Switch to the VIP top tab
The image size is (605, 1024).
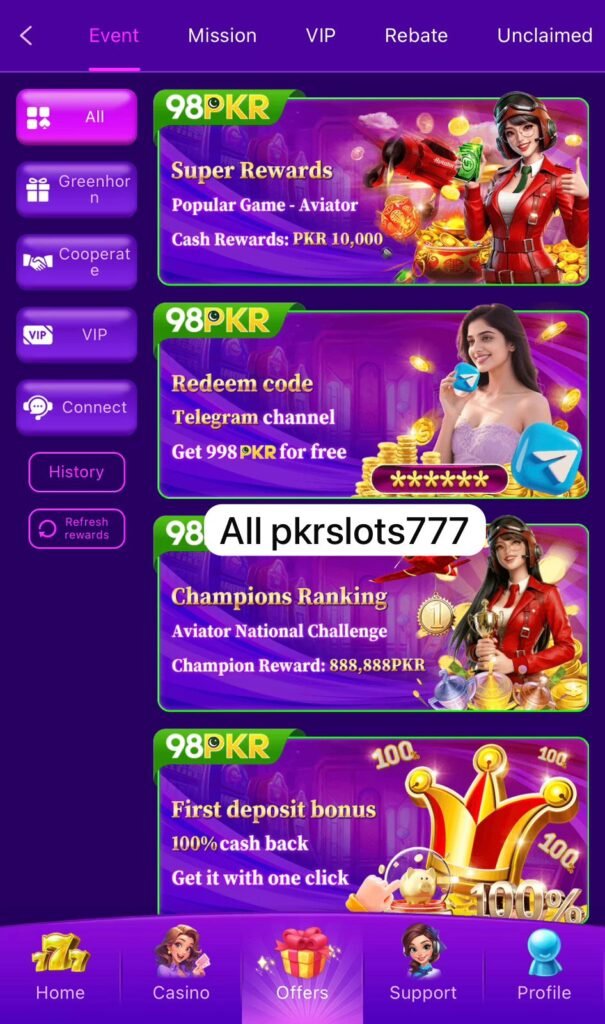(320, 36)
